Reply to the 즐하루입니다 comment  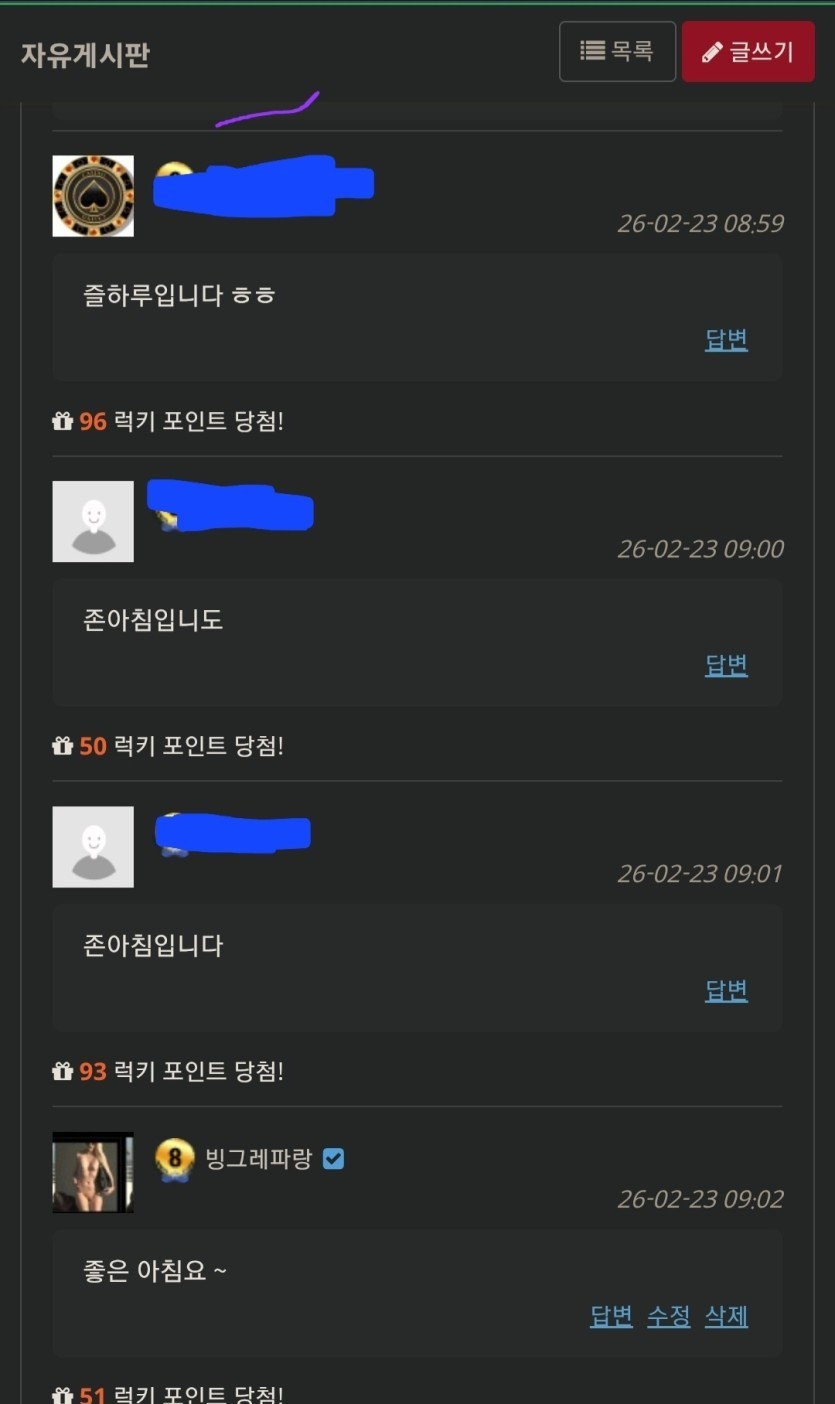[x=726, y=340]
